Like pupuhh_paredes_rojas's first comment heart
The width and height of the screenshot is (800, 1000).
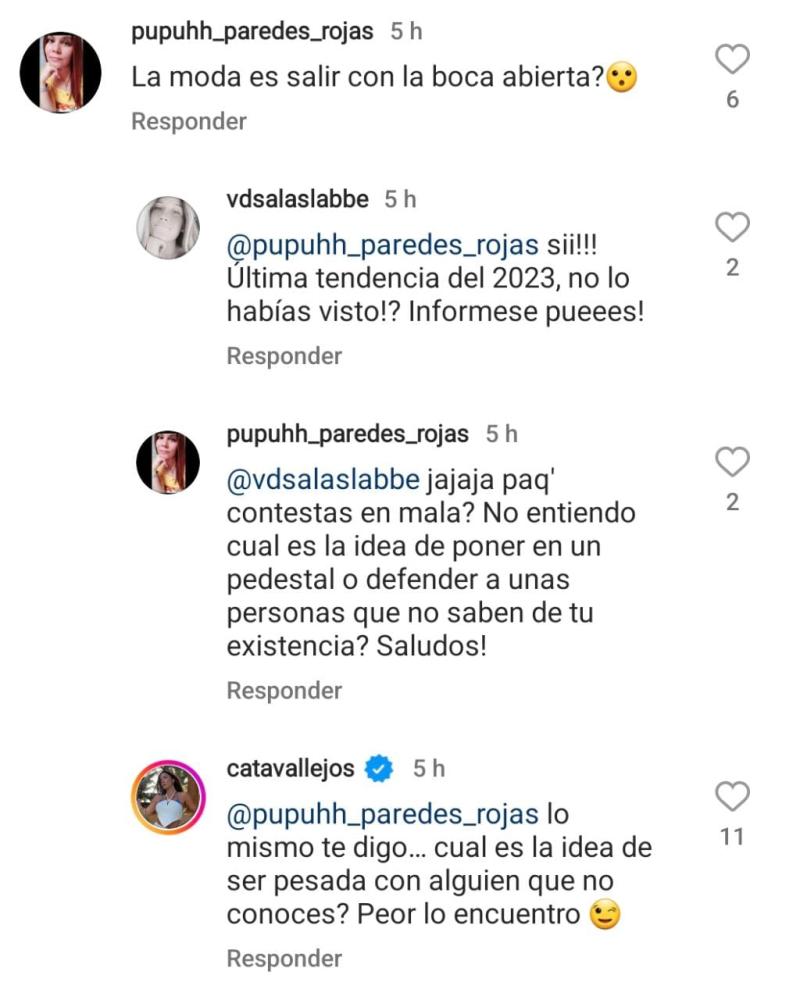coord(734,59)
